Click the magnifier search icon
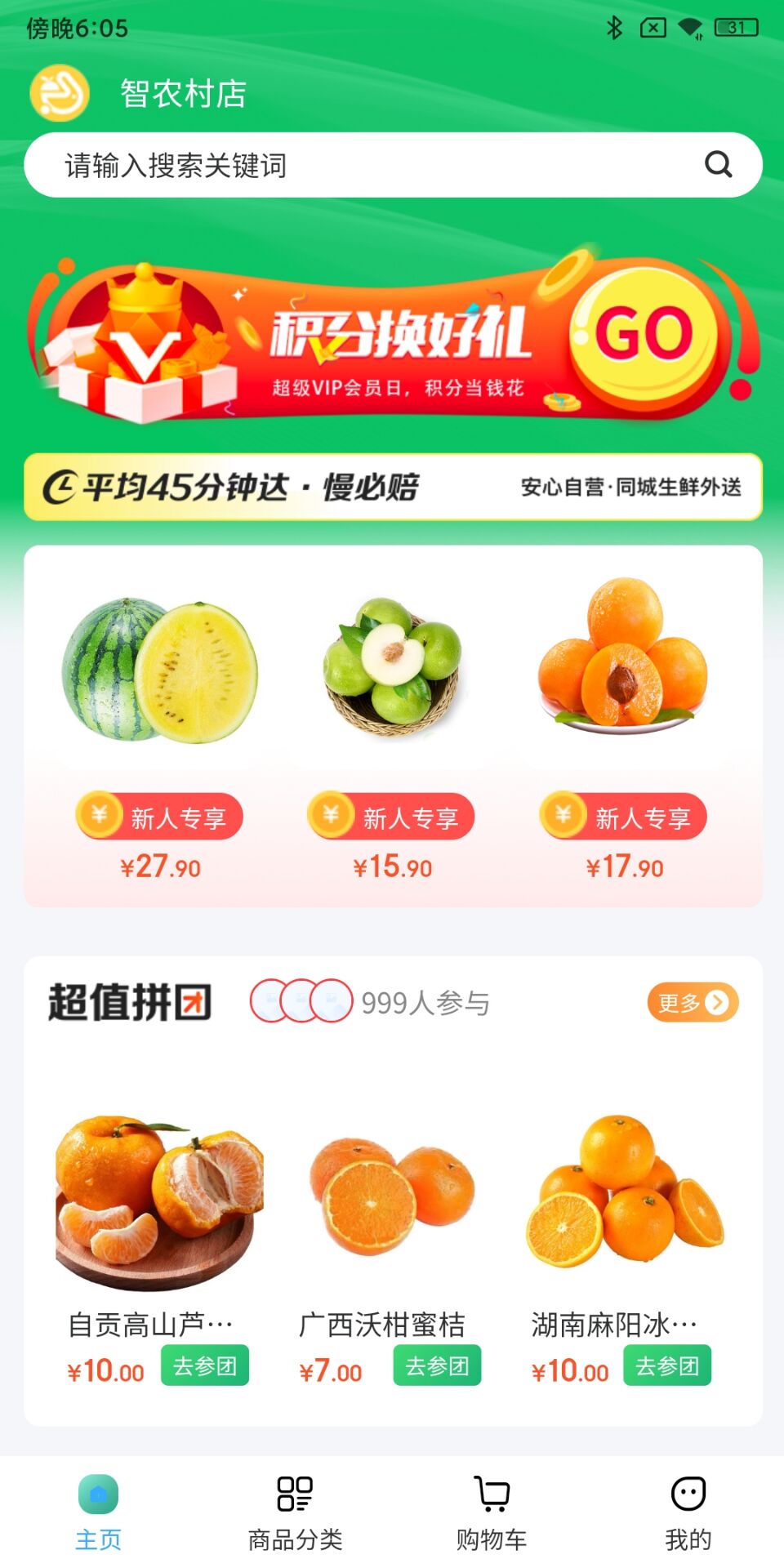Image resolution: width=784 pixels, height=1568 pixels. pyautogui.click(x=718, y=163)
